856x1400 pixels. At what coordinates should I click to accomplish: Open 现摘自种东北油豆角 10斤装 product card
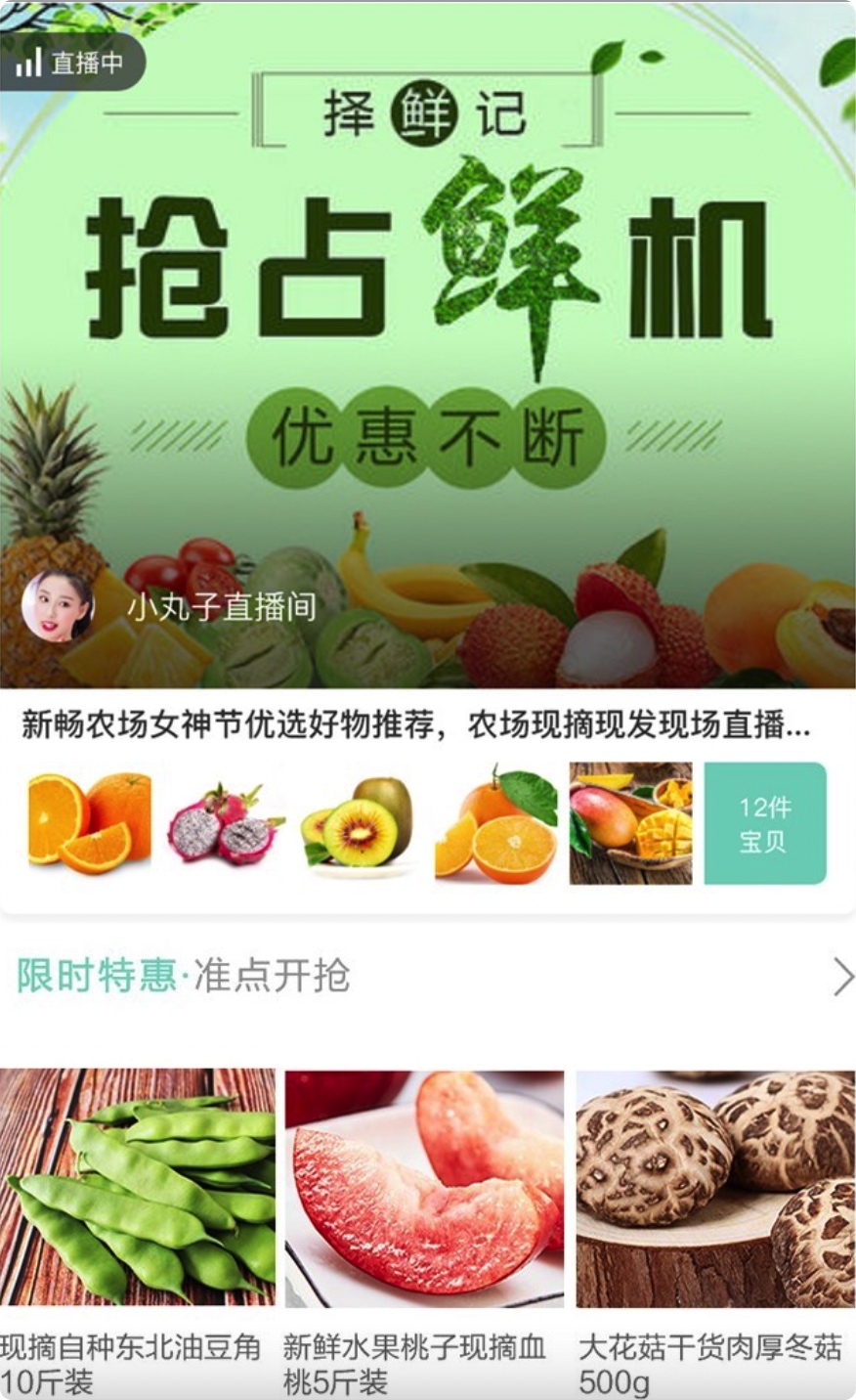(x=138, y=1234)
